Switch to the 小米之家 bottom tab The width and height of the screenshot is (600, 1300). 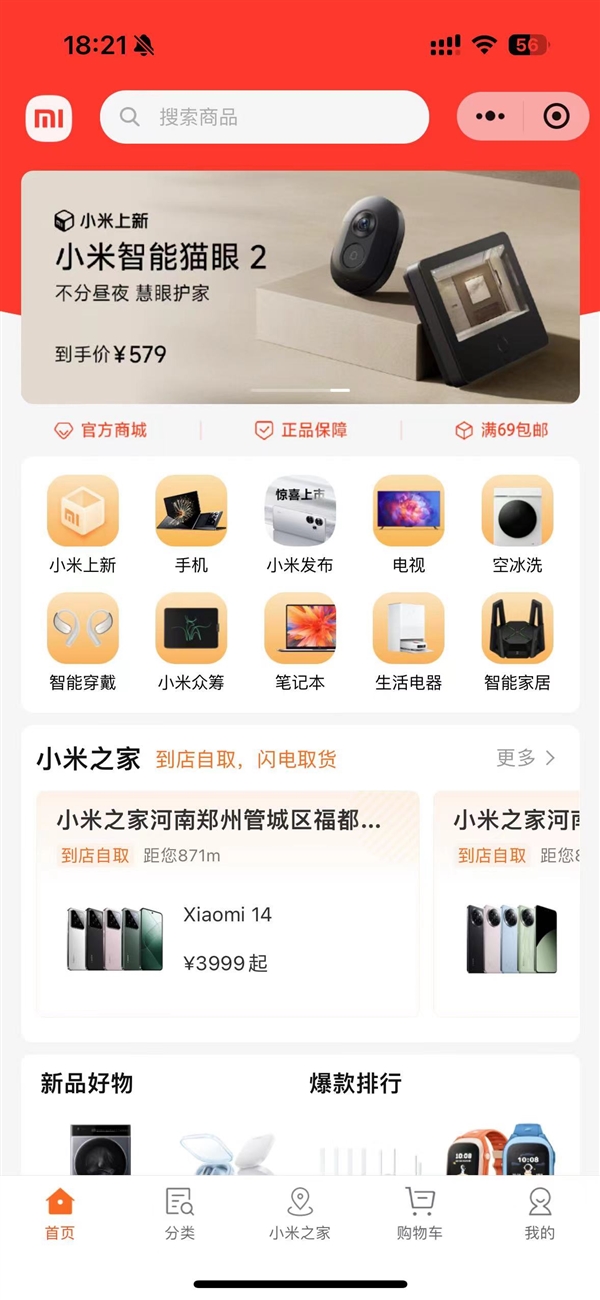click(300, 1213)
